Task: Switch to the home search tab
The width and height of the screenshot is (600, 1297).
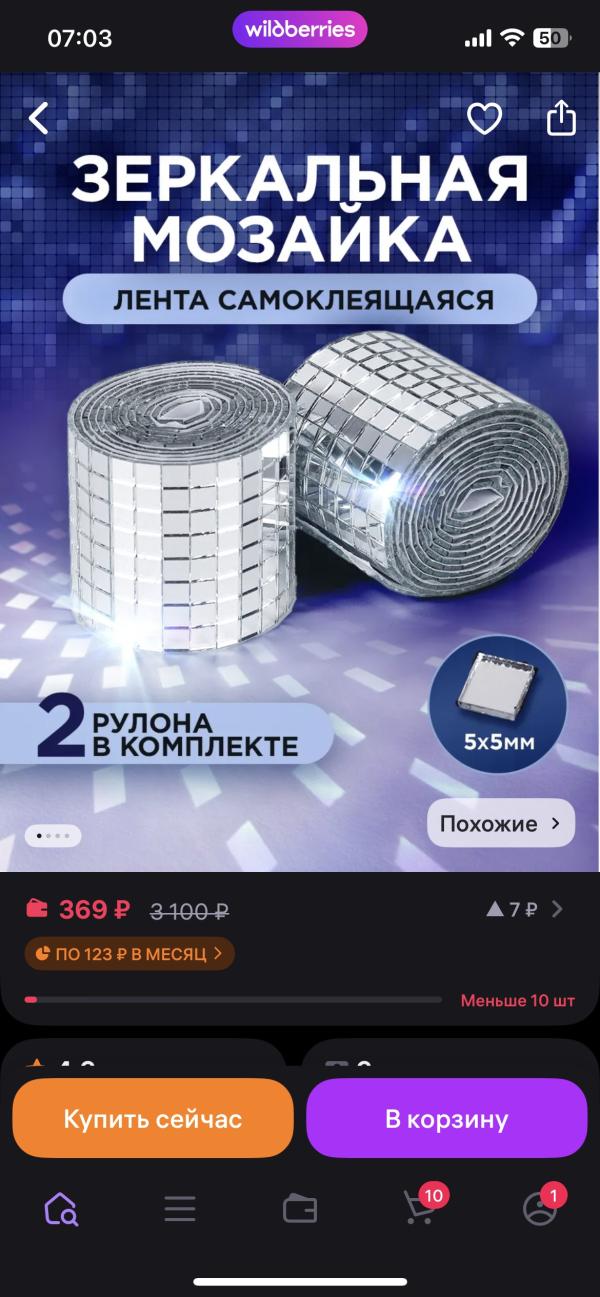Action: 61,1209
